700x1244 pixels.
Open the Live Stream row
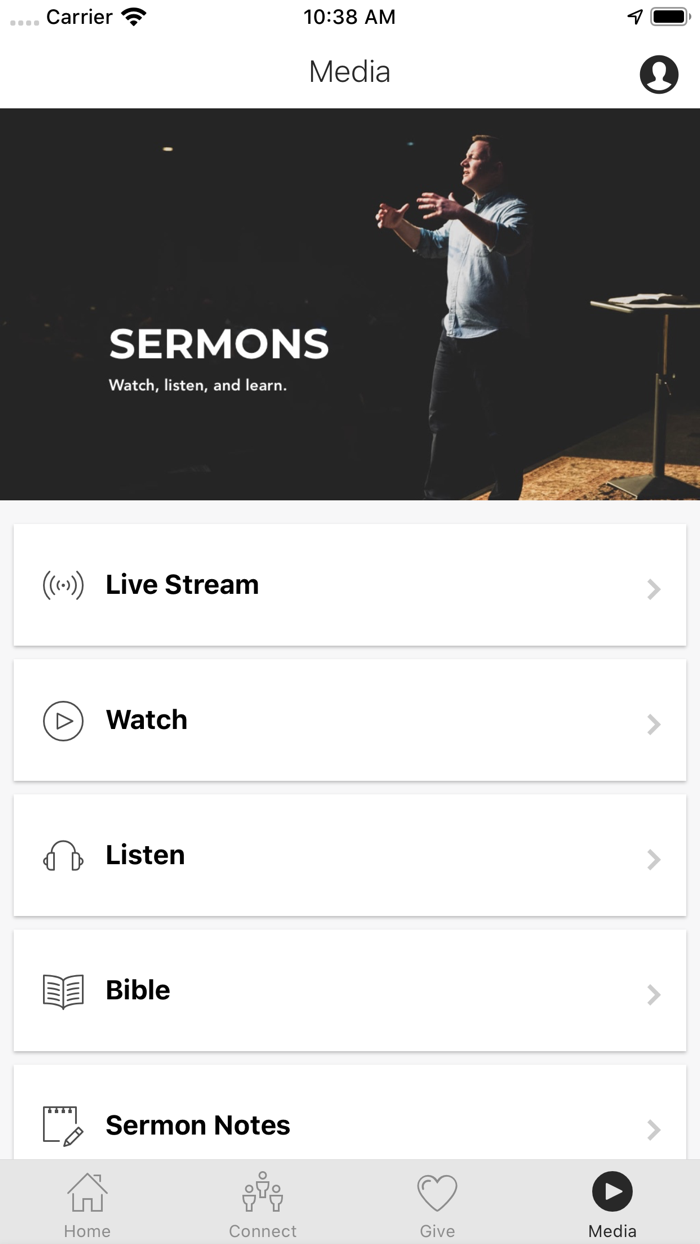point(350,585)
